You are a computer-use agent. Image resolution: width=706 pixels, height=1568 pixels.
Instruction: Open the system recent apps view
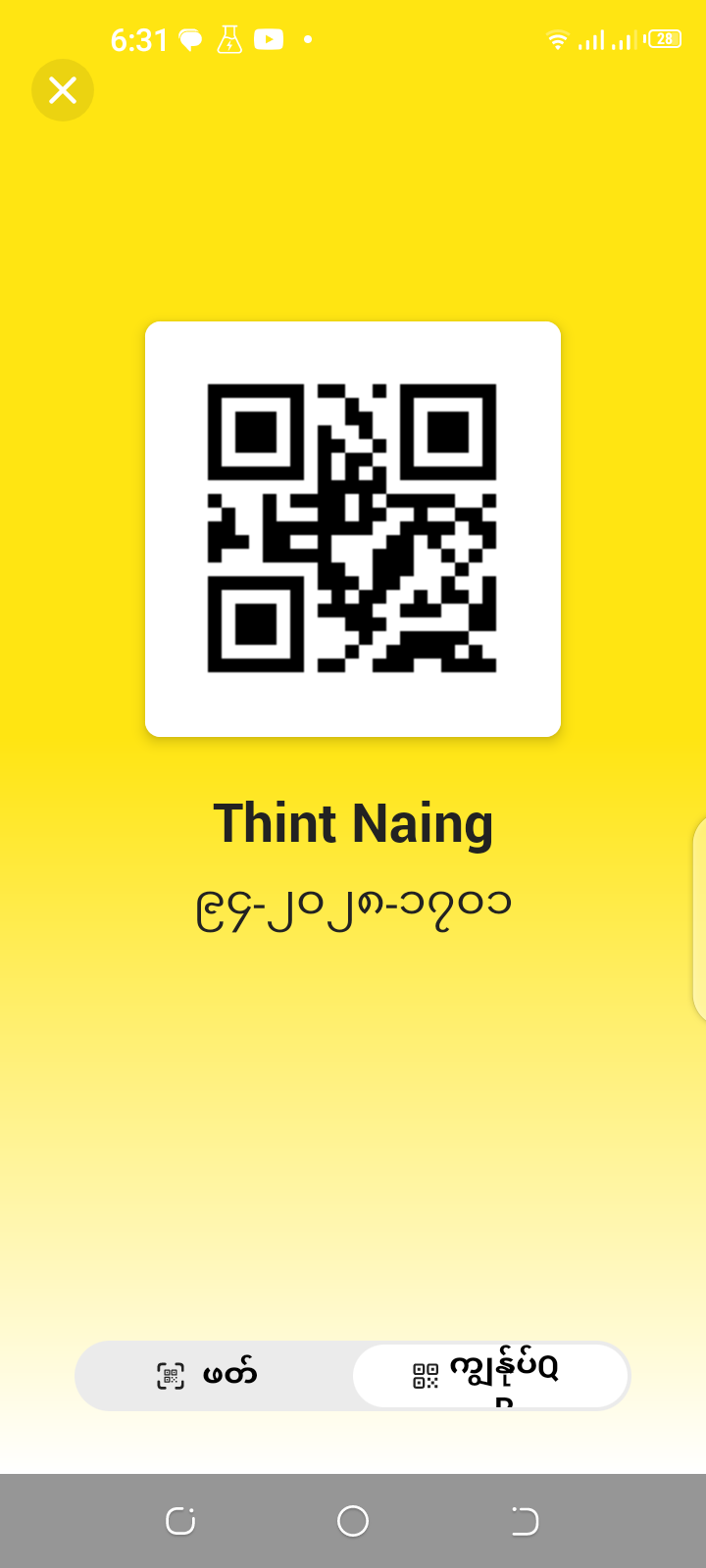pyautogui.click(x=180, y=1521)
